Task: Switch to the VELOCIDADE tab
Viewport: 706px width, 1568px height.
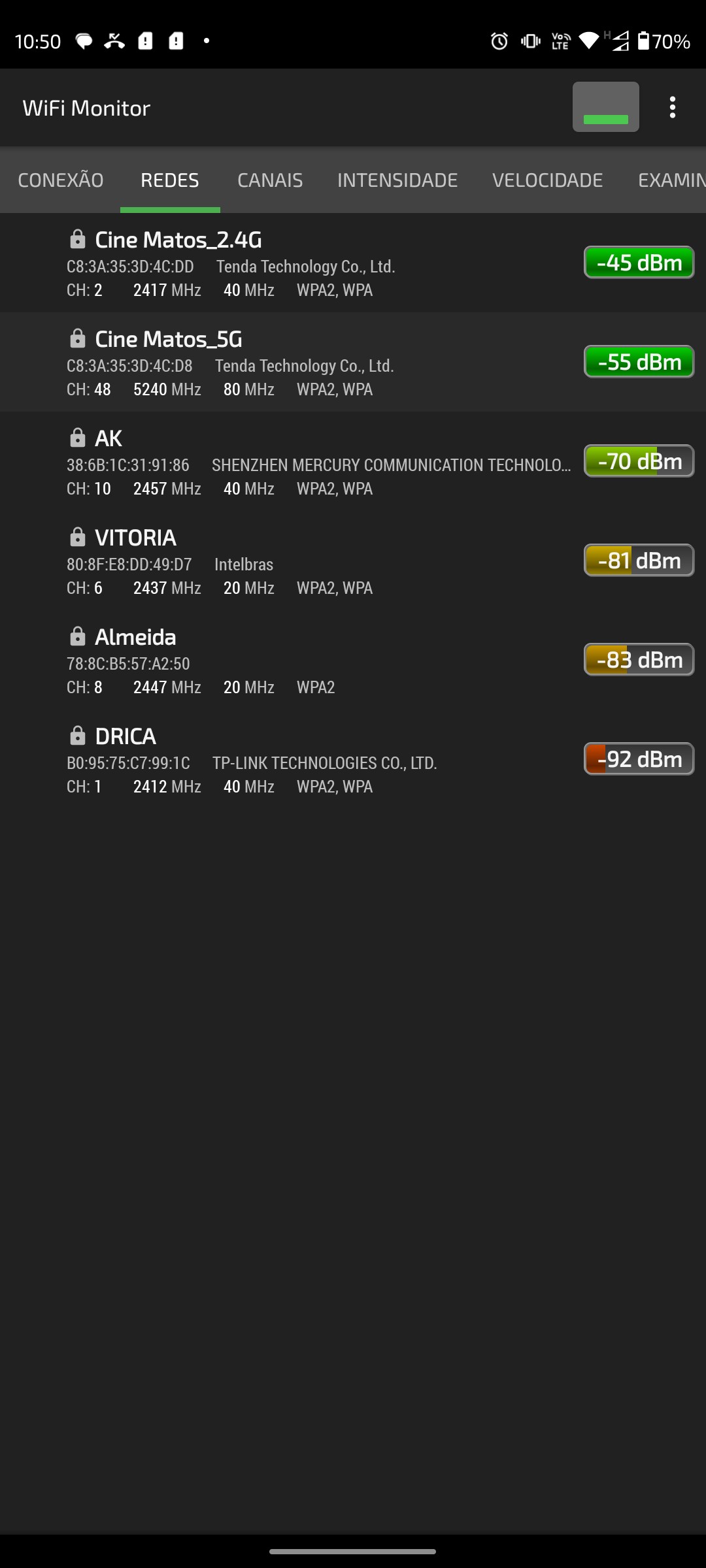Action: [x=547, y=180]
